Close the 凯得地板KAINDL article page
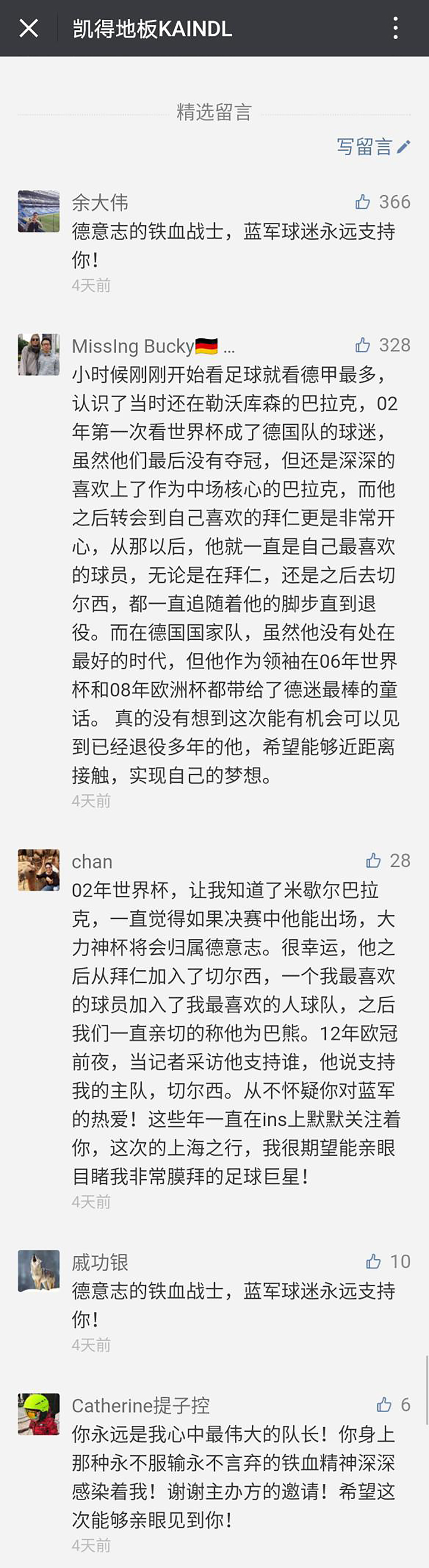Screen dimensions: 429x1568 29,28
